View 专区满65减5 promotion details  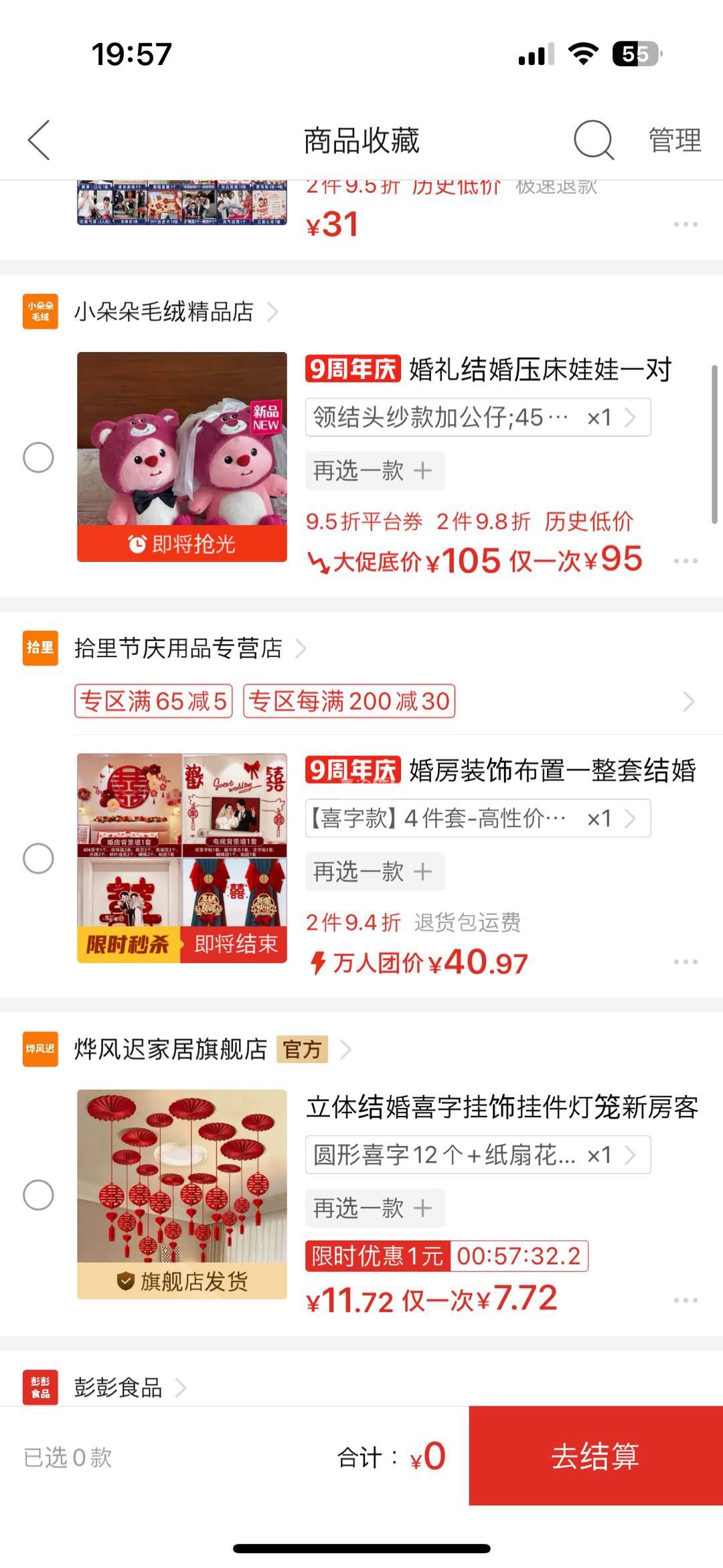(153, 701)
